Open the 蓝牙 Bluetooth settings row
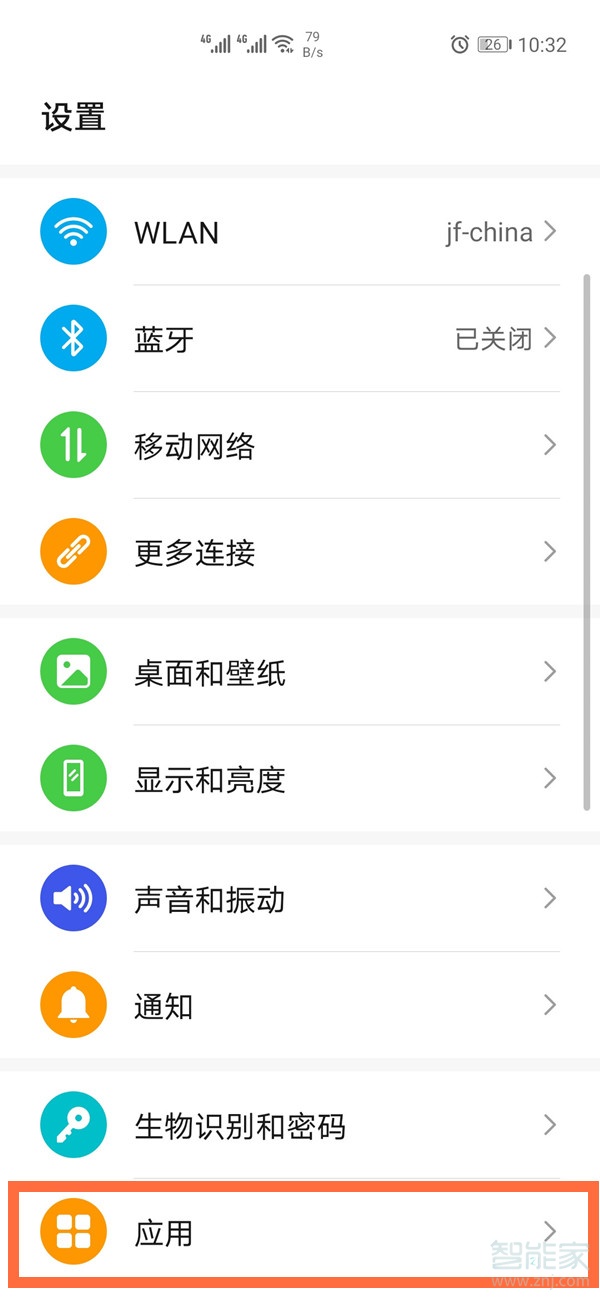This screenshot has width=600, height=1300. (300, 340)
